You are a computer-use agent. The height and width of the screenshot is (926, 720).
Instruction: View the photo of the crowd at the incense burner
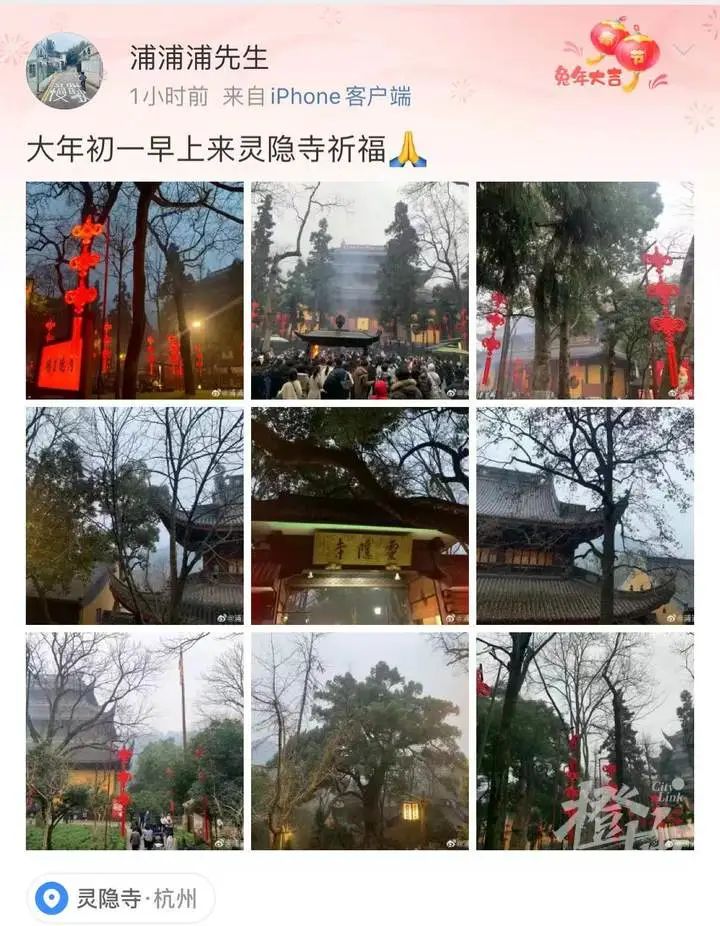[359, 290]
